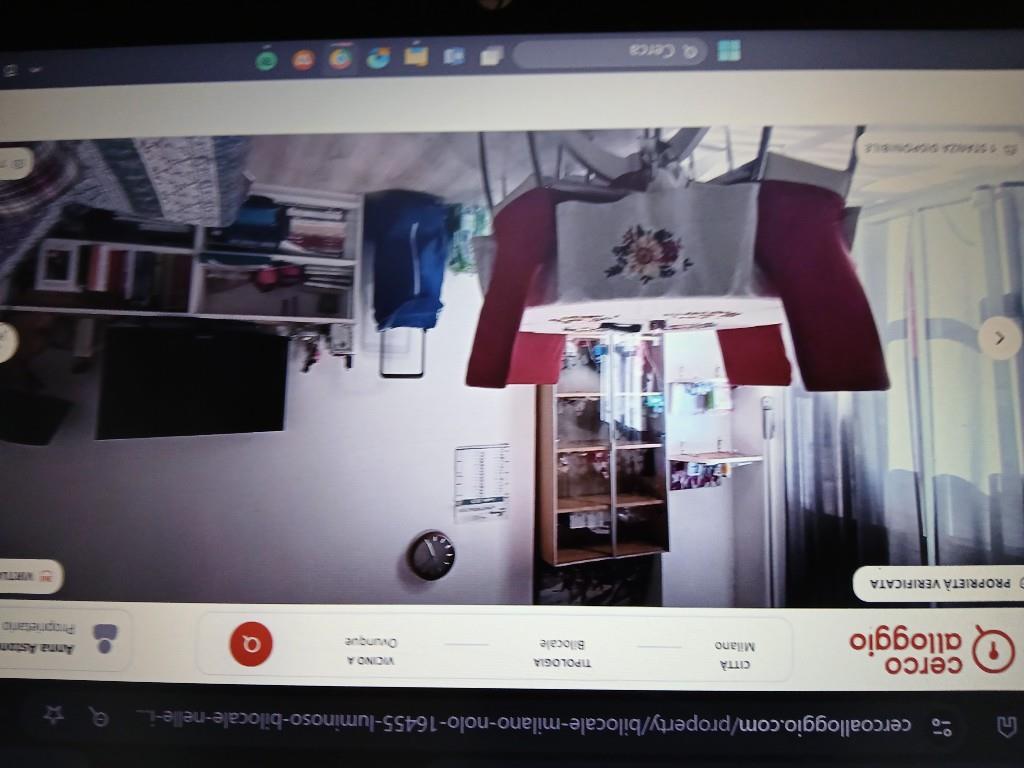The width and height of the screenshot is (1024, 768).
Task: Tap the chevron arrow beside Proprietà Verificata badge
Action: point(1000,338)
